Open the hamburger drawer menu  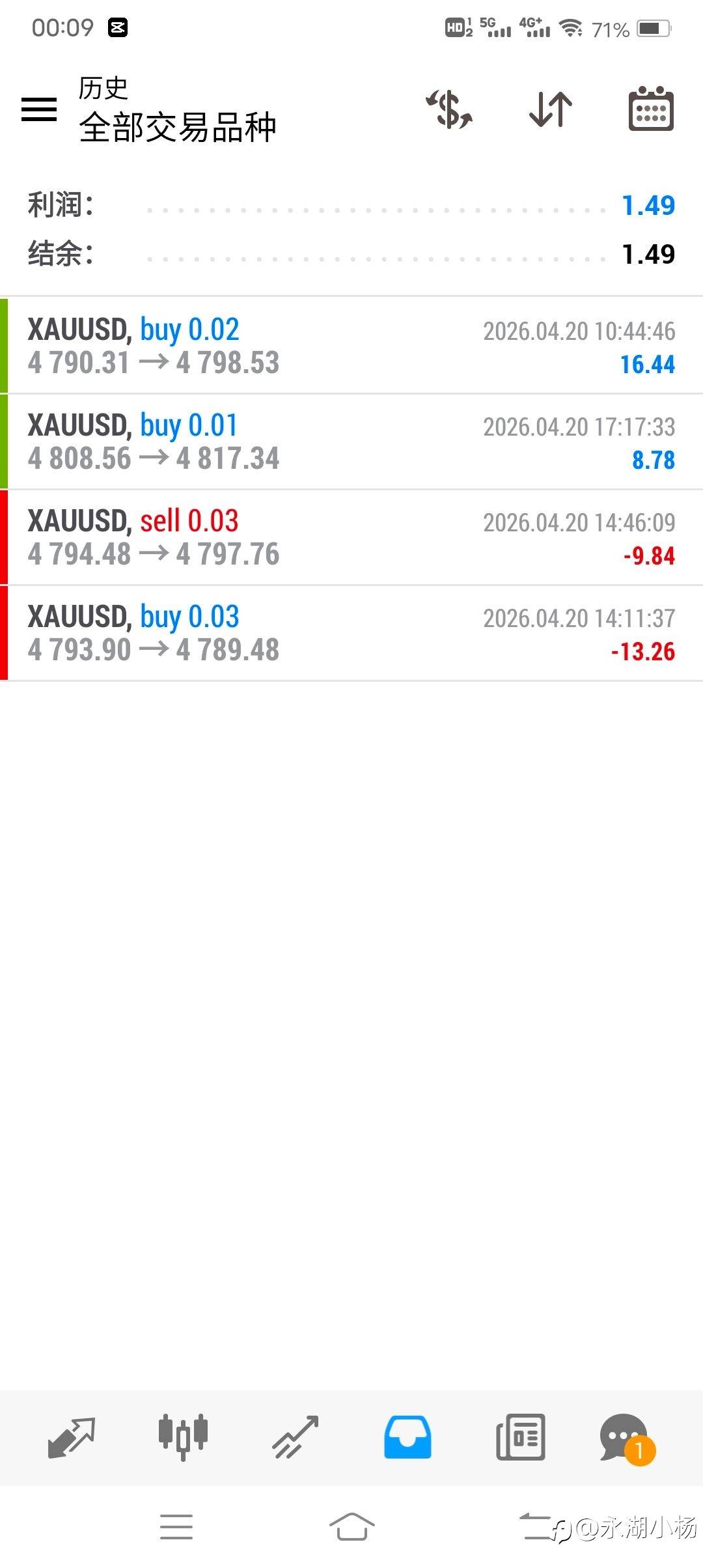coord(39,109)
